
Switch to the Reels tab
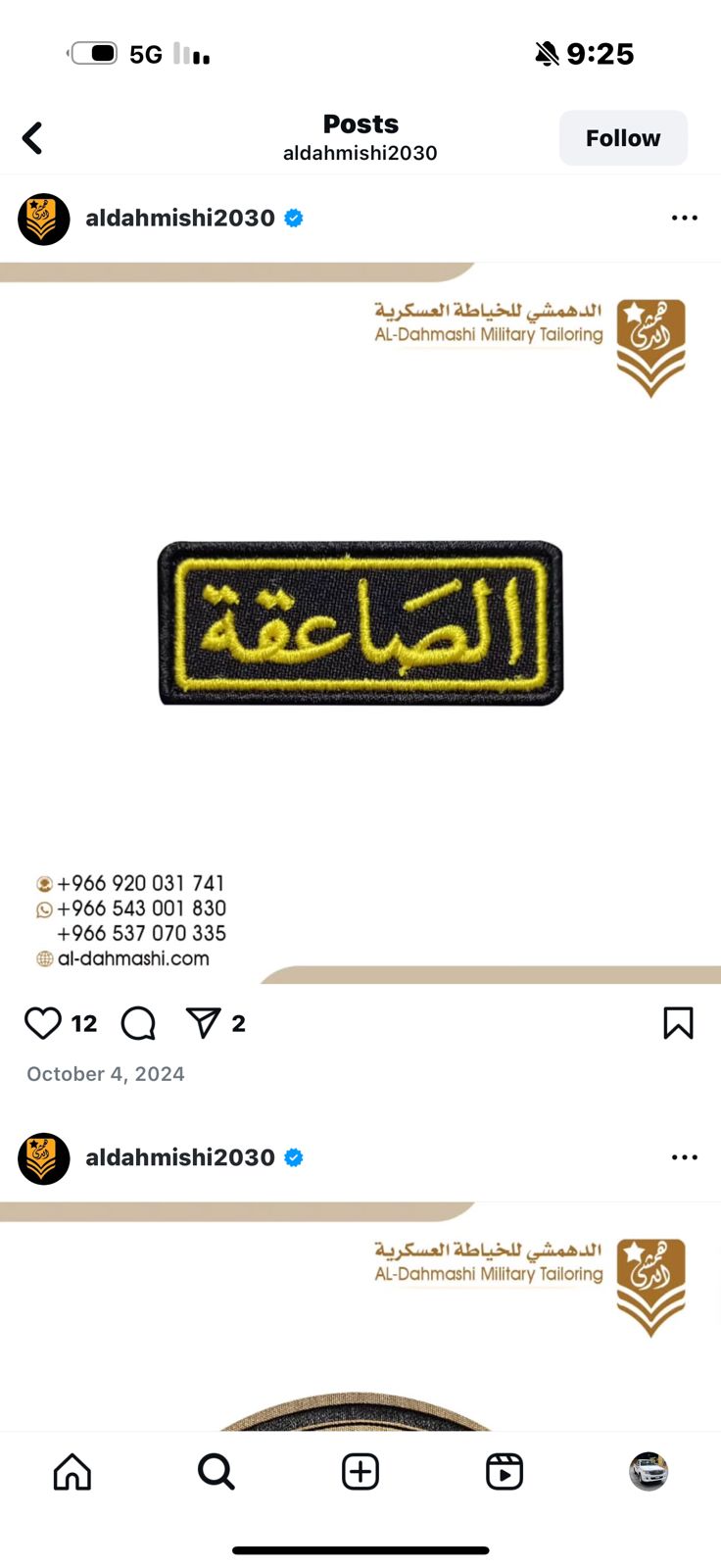click(x=505, y=1471)
